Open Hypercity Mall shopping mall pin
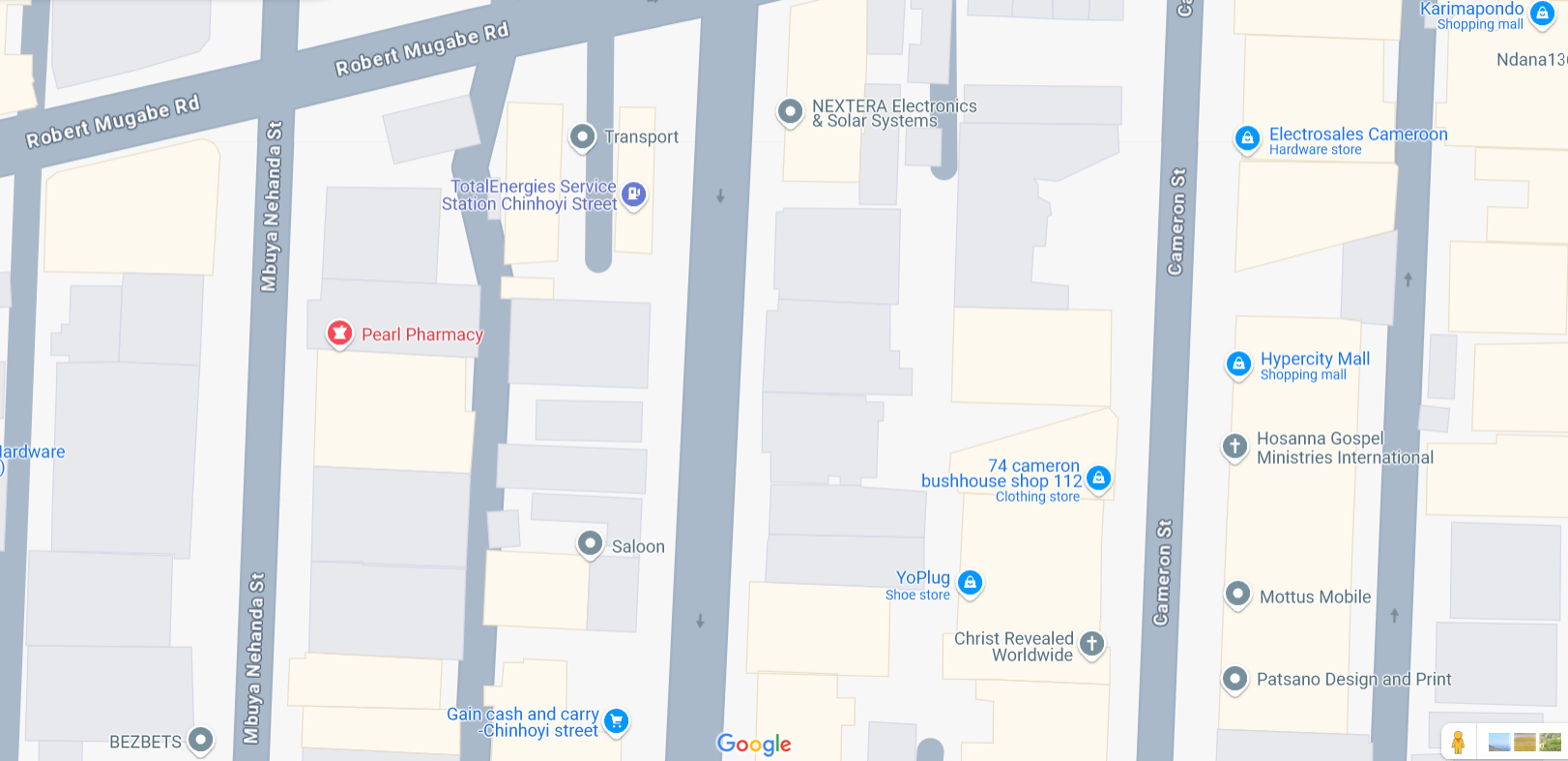The height and width of the screenshot is (761, 1568). (x=1238, y=364)
